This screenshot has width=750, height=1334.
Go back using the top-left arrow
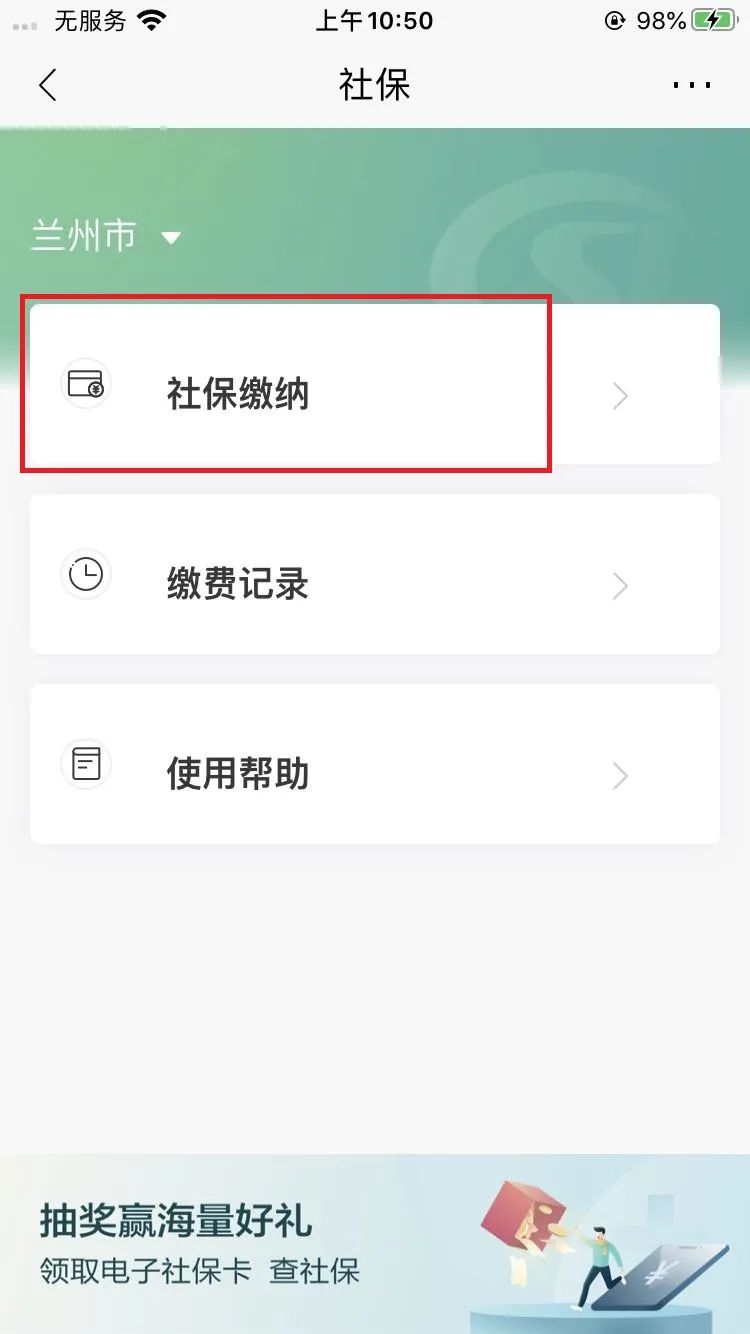[x=47, y=85]
